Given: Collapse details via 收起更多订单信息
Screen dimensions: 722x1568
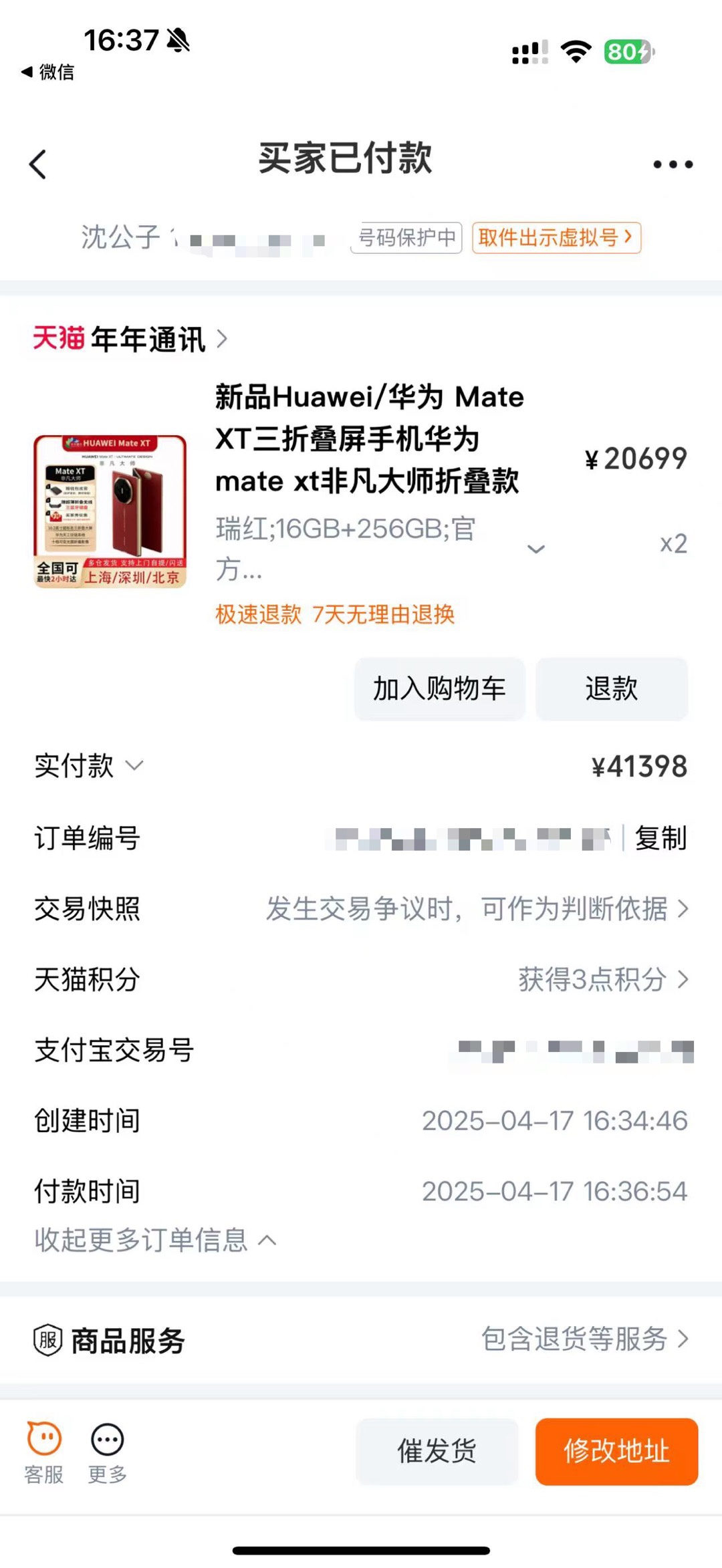Looking at the screenshot, I should click(x=155, y=1240).
